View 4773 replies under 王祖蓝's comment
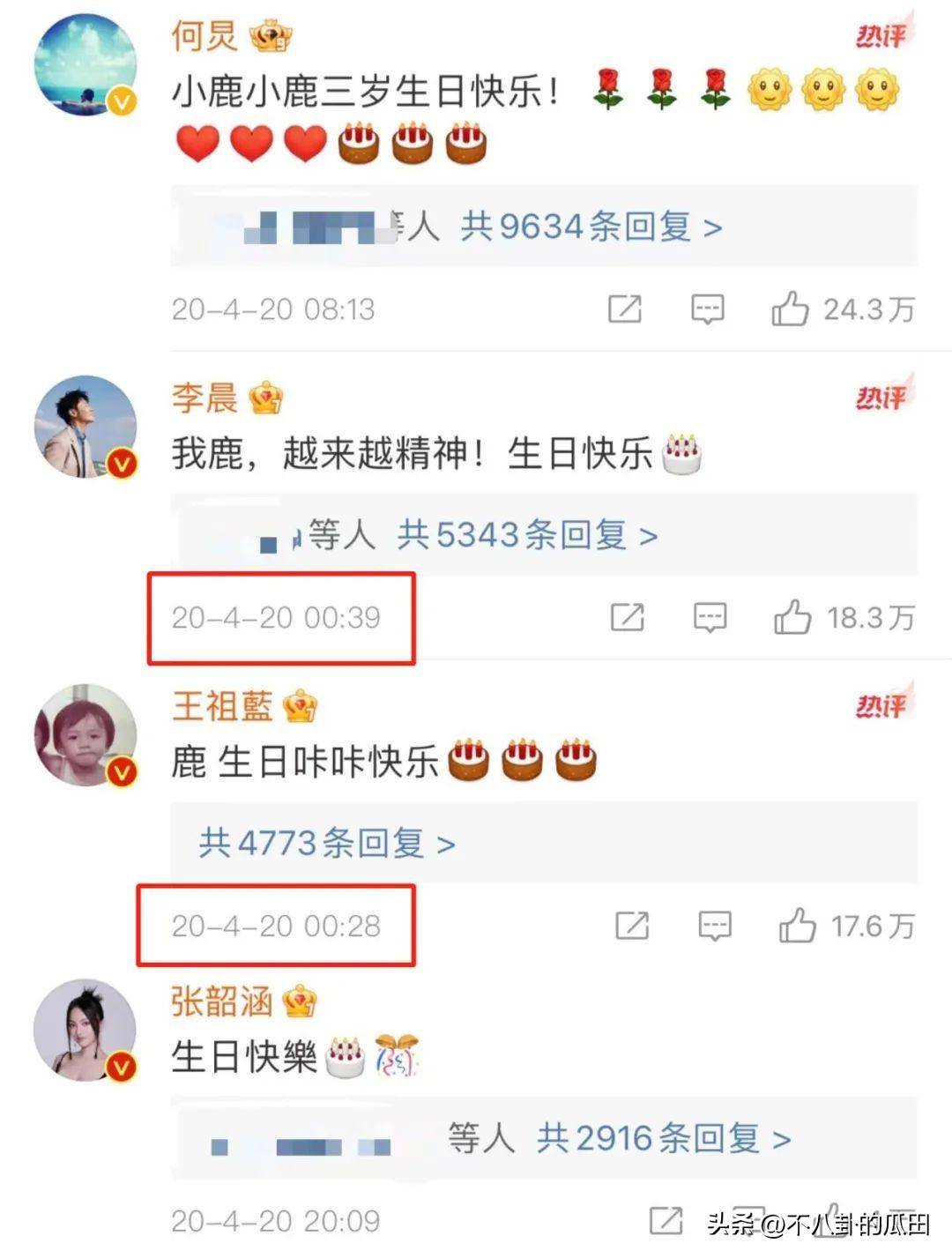The width and height of the screenshot is (952, 1258). [x=326, y=844]
